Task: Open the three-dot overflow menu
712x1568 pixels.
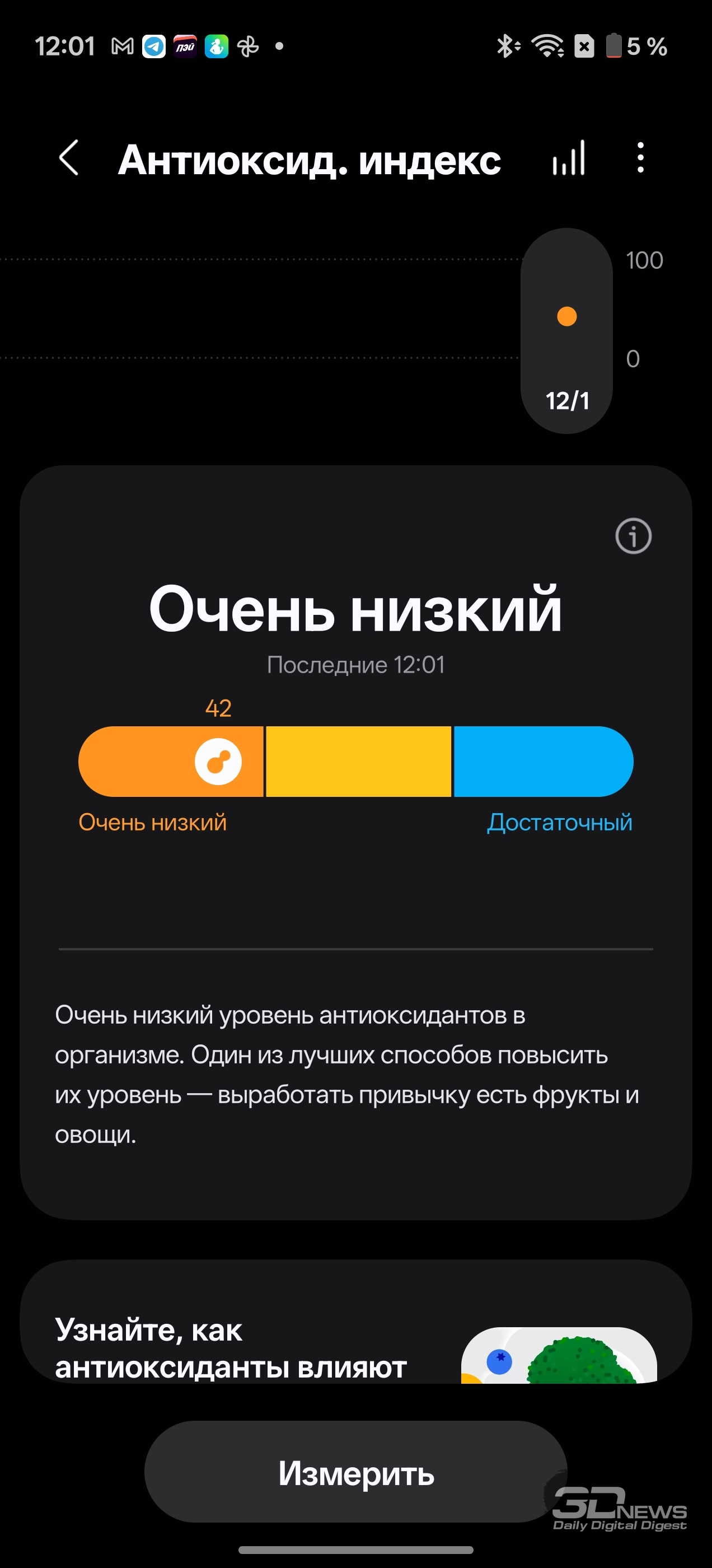Action: (640, 158)
